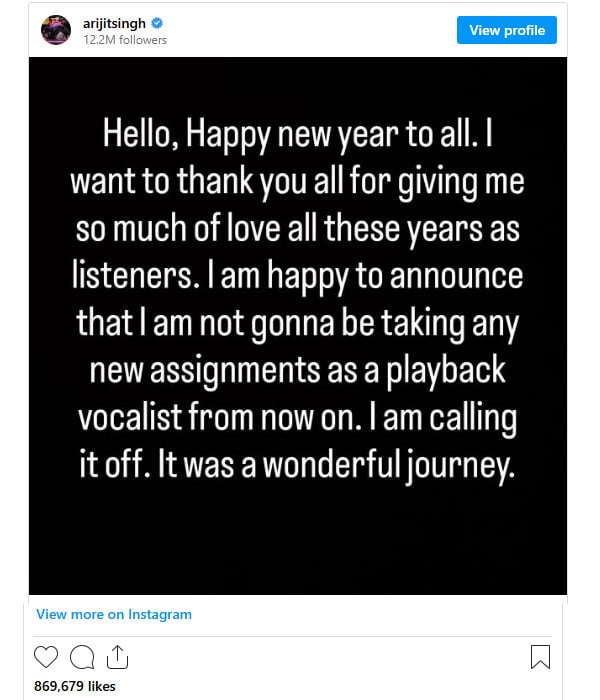The height and width of the screenshot is (700, 600).
Task: Open View more on Instagram link
Action: (x=114, y=614)
